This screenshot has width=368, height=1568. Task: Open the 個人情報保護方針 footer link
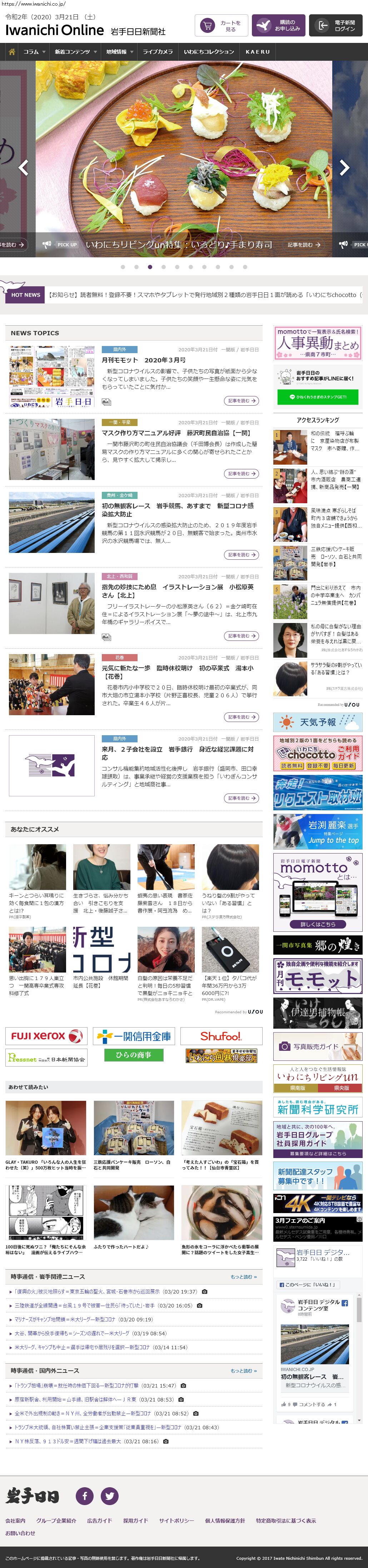pos(224,1520)
